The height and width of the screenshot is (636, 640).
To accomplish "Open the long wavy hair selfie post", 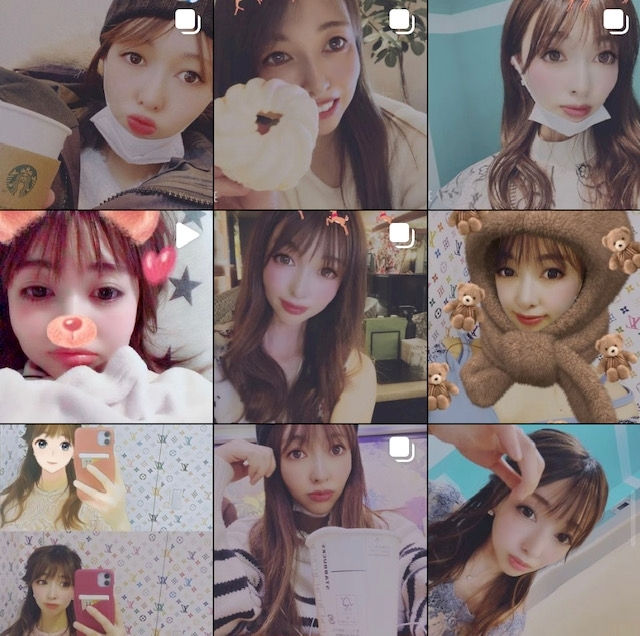I will coord(320,316).
